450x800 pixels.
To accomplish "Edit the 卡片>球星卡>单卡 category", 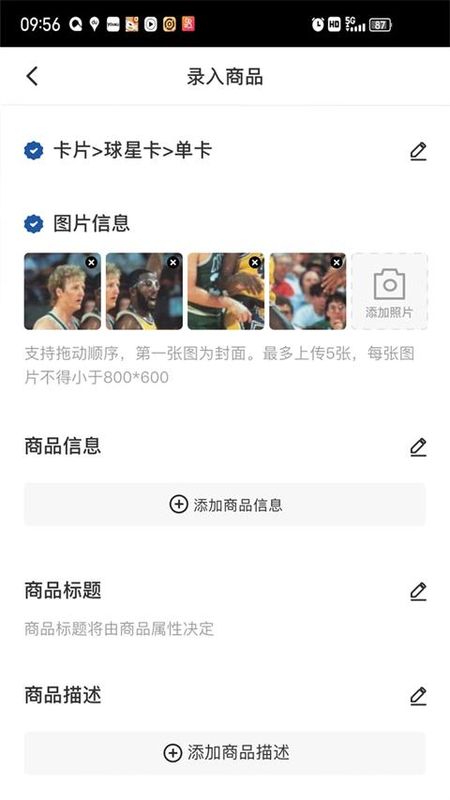I will click(x=418, y=152).
